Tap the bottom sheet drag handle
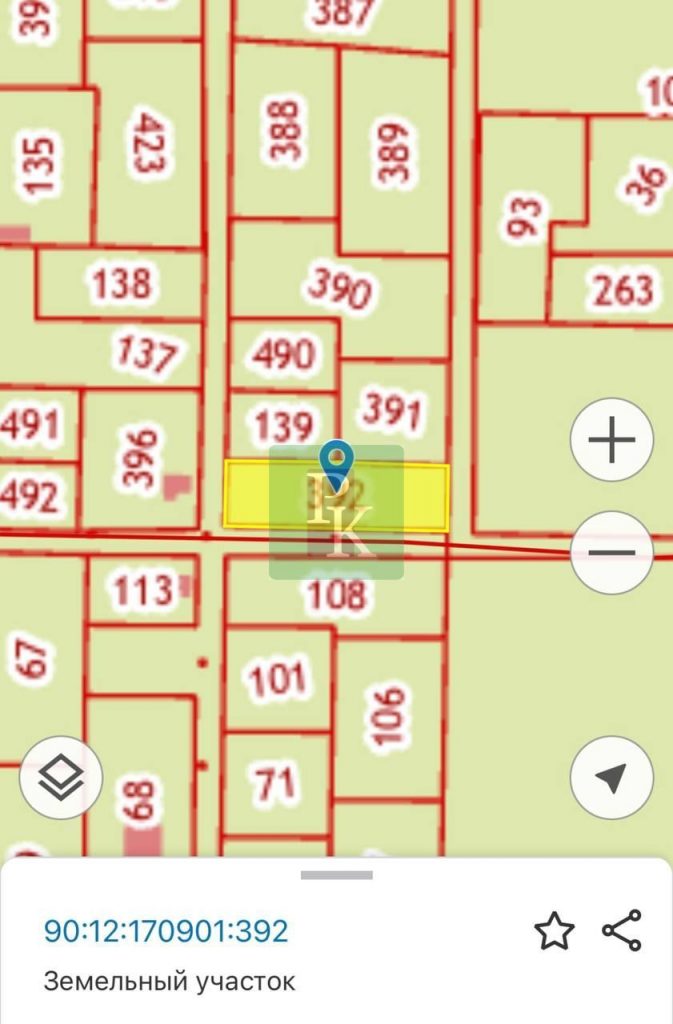The width and height of the screenshot is (673, 1024). (x=337, y=875)
